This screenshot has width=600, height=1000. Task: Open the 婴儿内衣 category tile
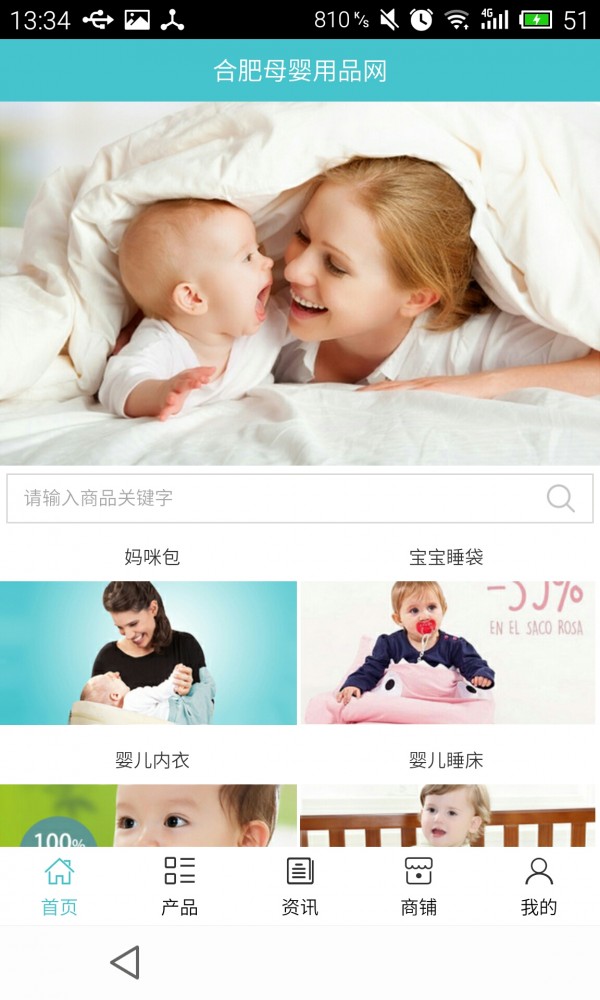(149, 815)
